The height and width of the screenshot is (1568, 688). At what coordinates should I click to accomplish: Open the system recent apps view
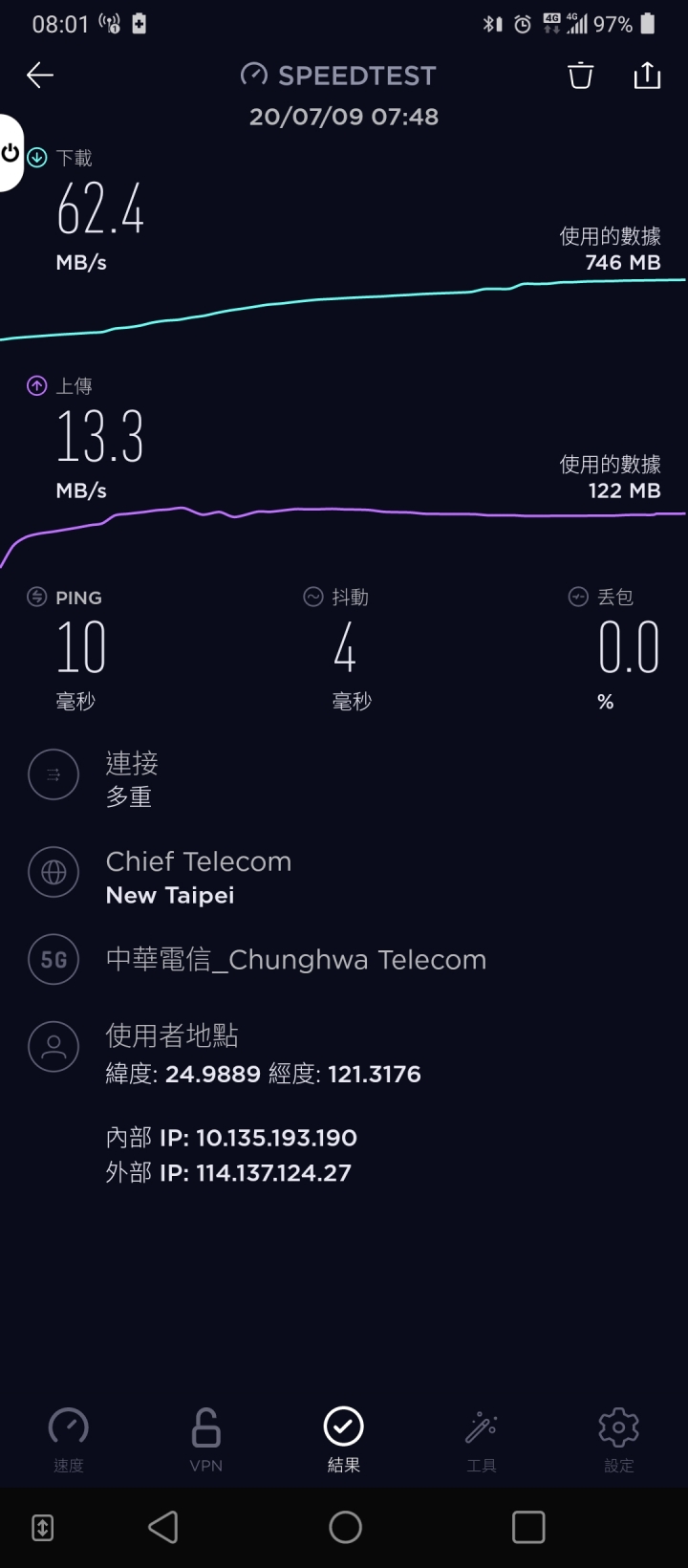click(x=528, y=1527)
